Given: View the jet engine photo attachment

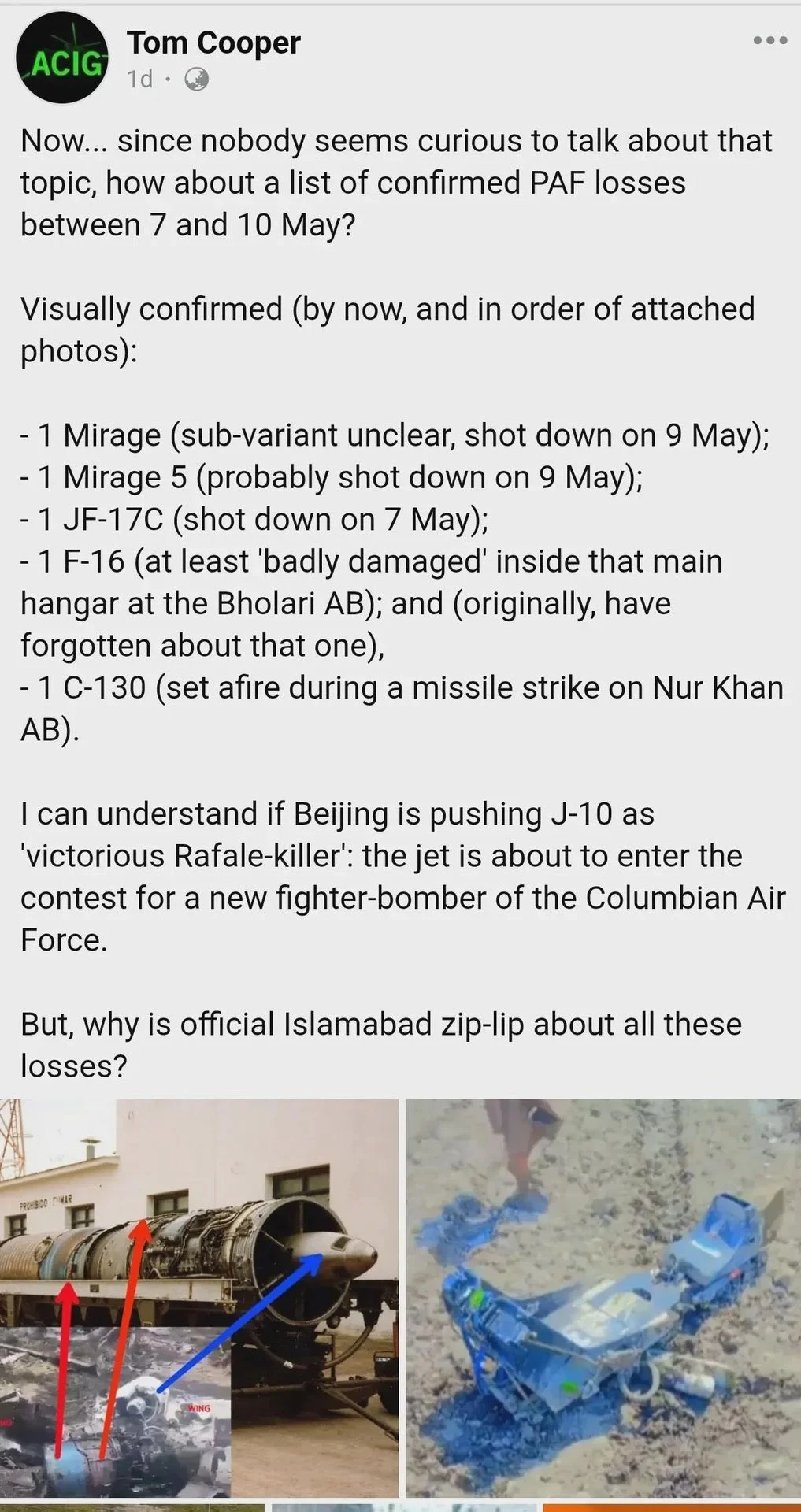Looking at the screenshot, I should click(x=198, y=1296).
